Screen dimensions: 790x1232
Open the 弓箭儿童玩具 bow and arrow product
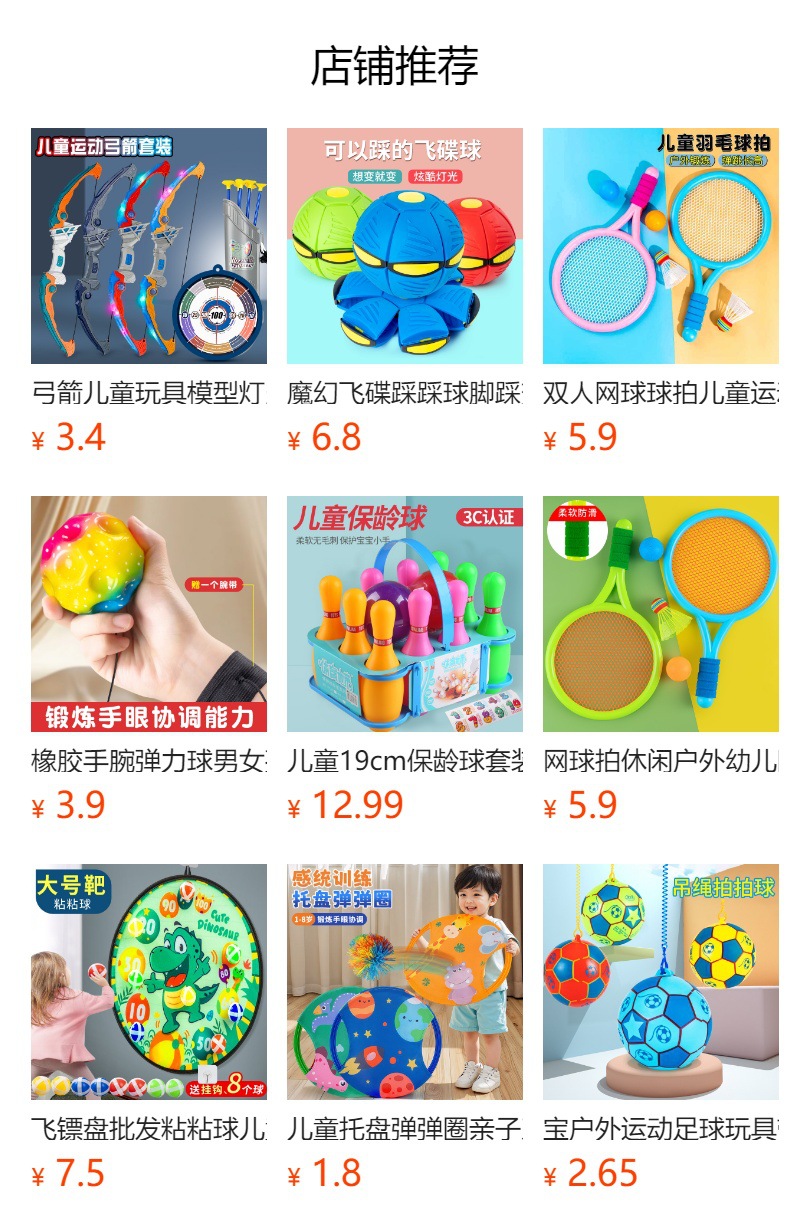[149, 246]
